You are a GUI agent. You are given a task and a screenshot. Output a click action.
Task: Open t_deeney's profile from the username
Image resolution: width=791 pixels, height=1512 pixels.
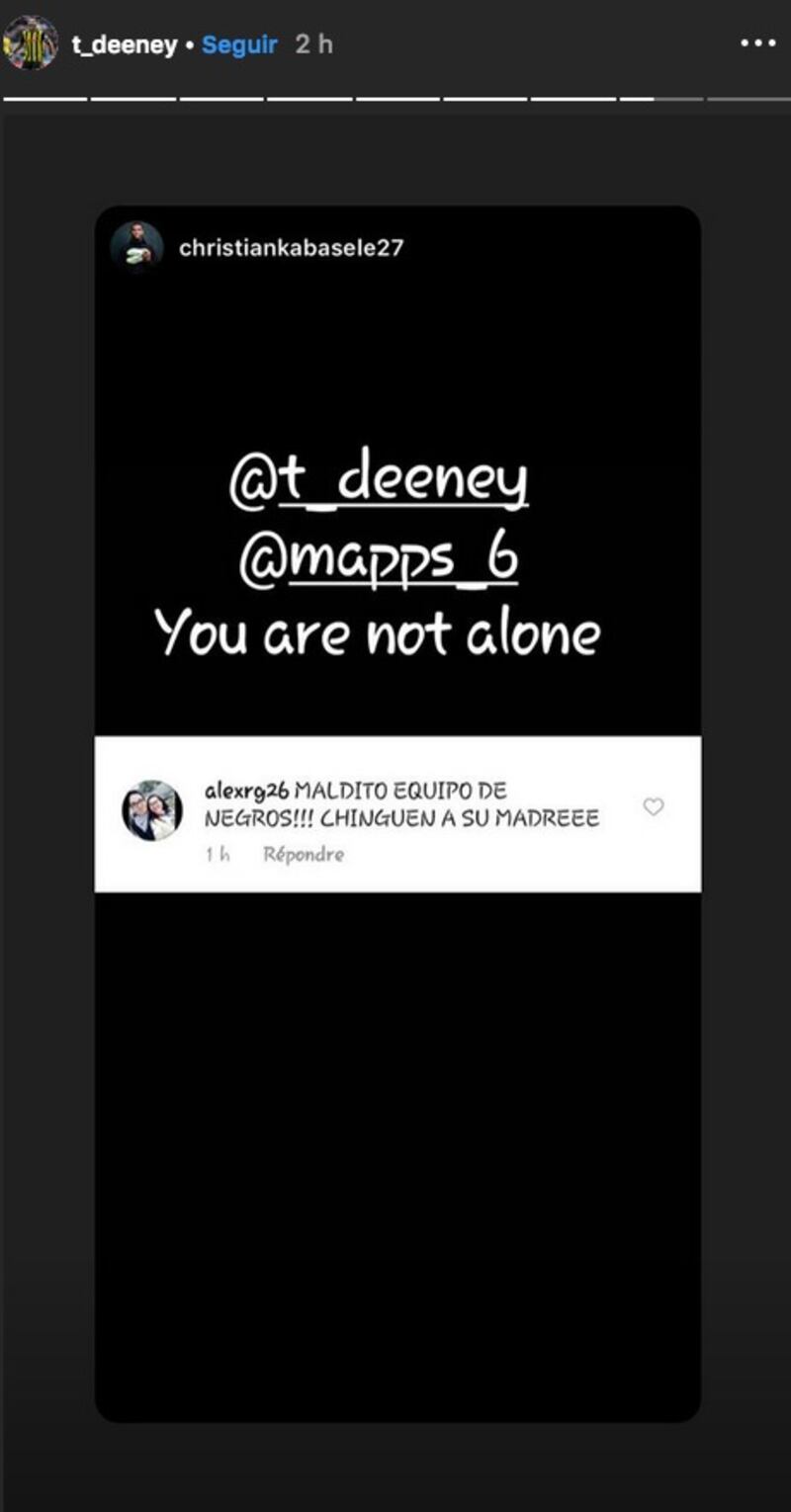click(124, 44)
